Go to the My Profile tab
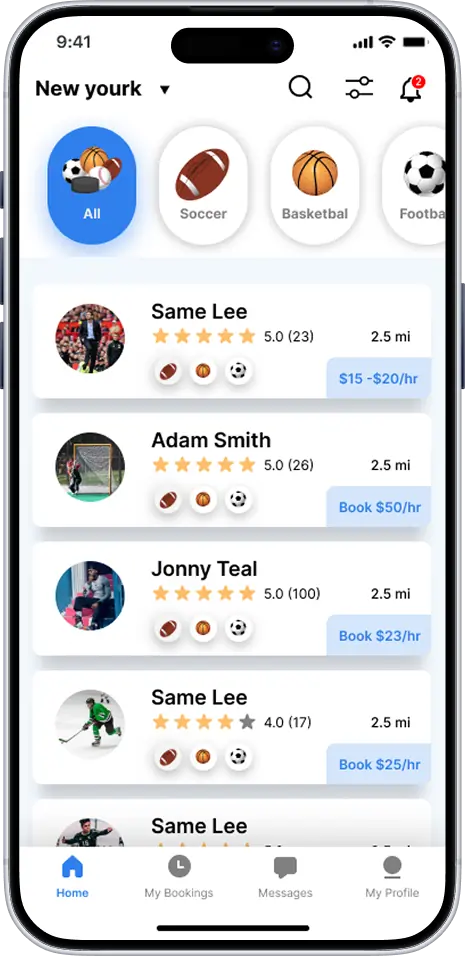 (x=392, y=877)
